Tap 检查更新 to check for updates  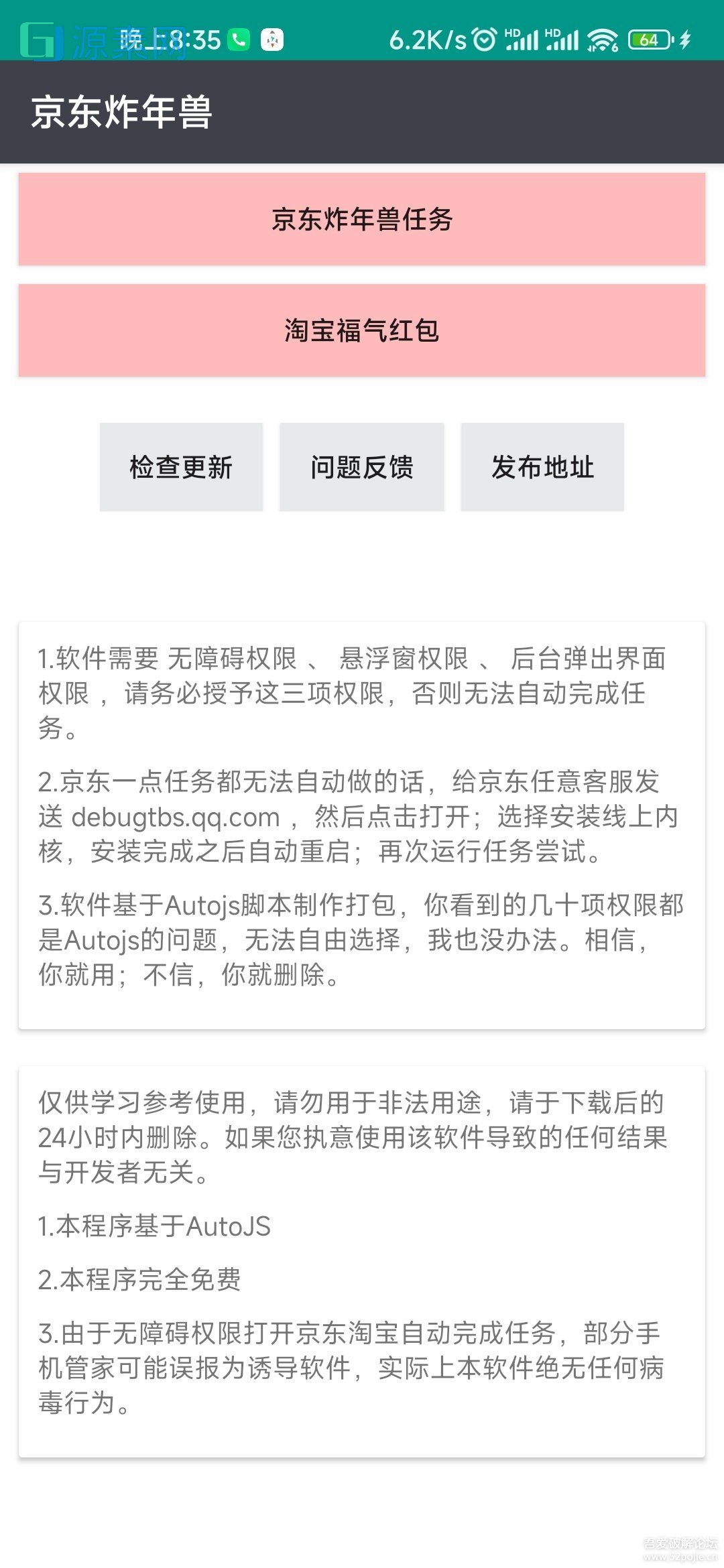(182, 468)
